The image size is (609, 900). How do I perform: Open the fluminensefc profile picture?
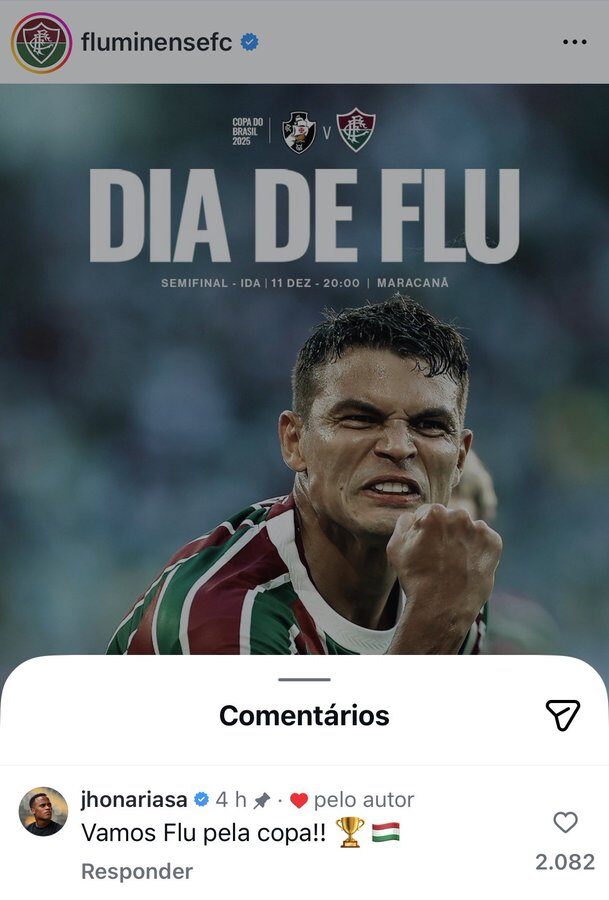[x=41, y=43]
